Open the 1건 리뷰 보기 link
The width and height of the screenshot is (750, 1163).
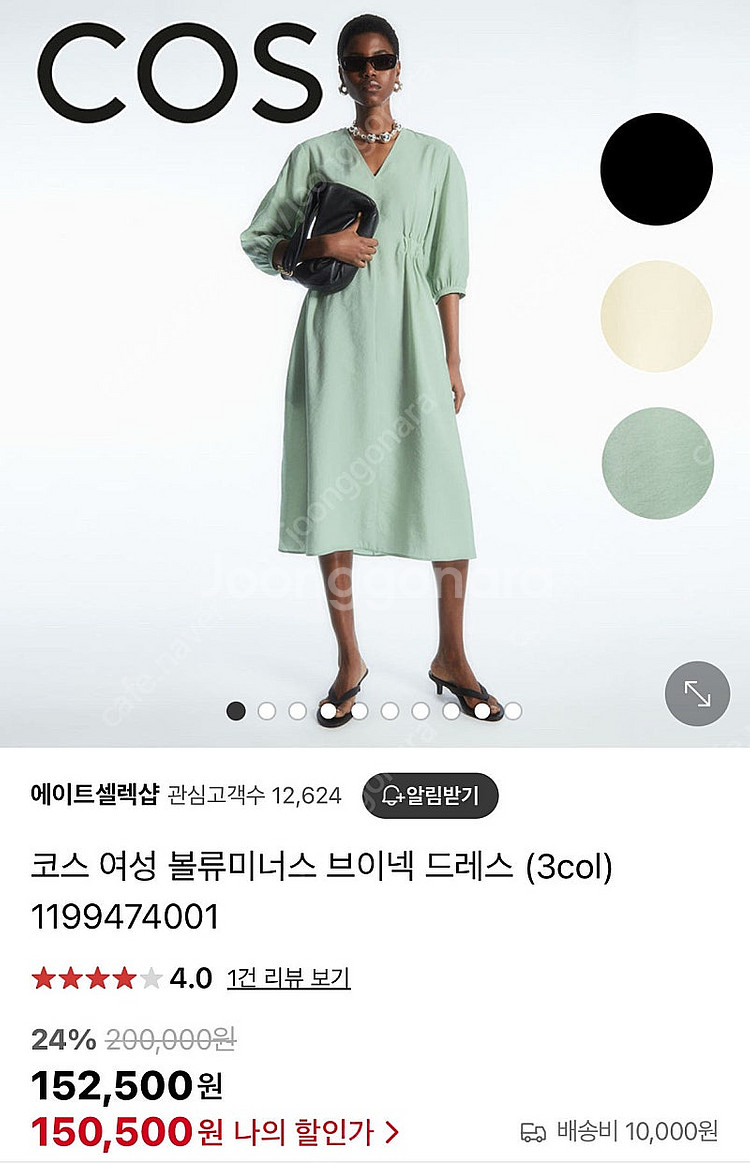289,978
